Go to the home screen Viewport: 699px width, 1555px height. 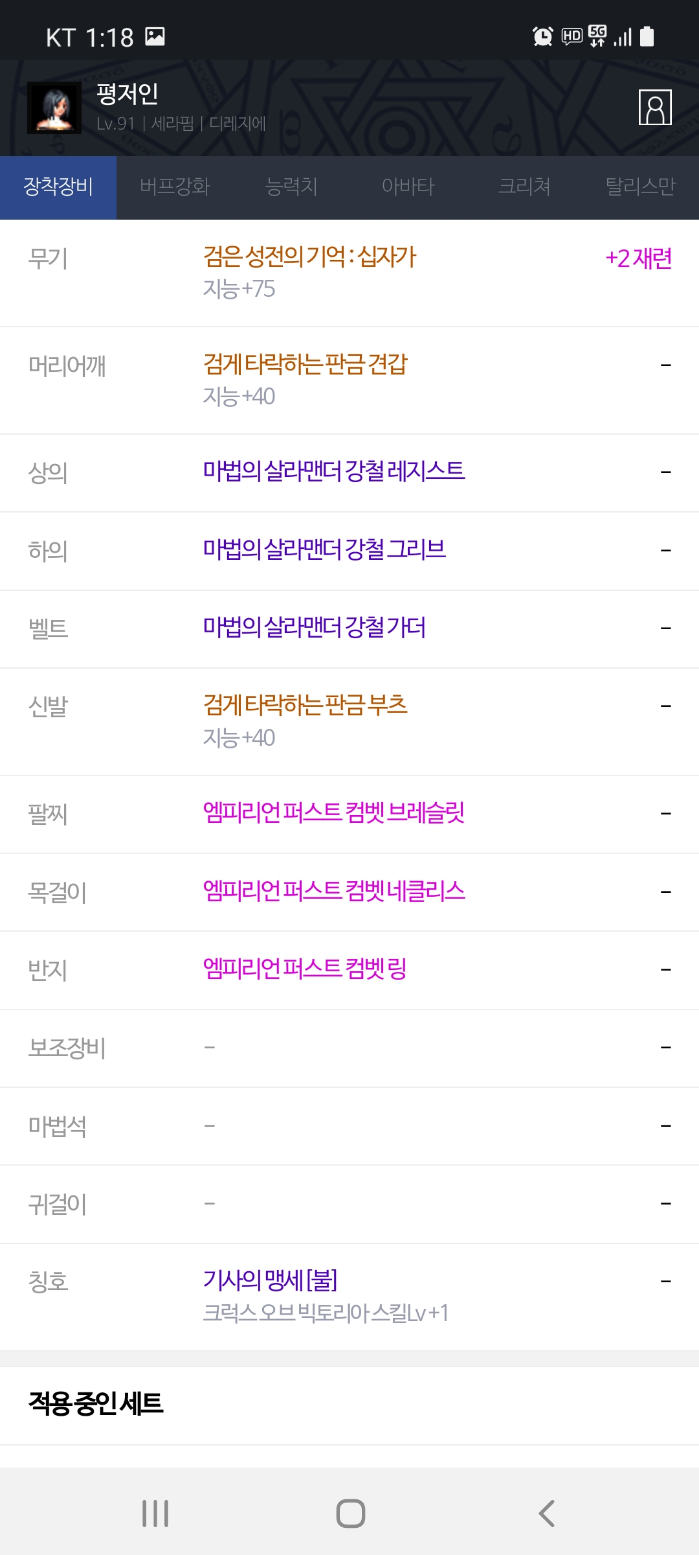[x=350, y=1513]
